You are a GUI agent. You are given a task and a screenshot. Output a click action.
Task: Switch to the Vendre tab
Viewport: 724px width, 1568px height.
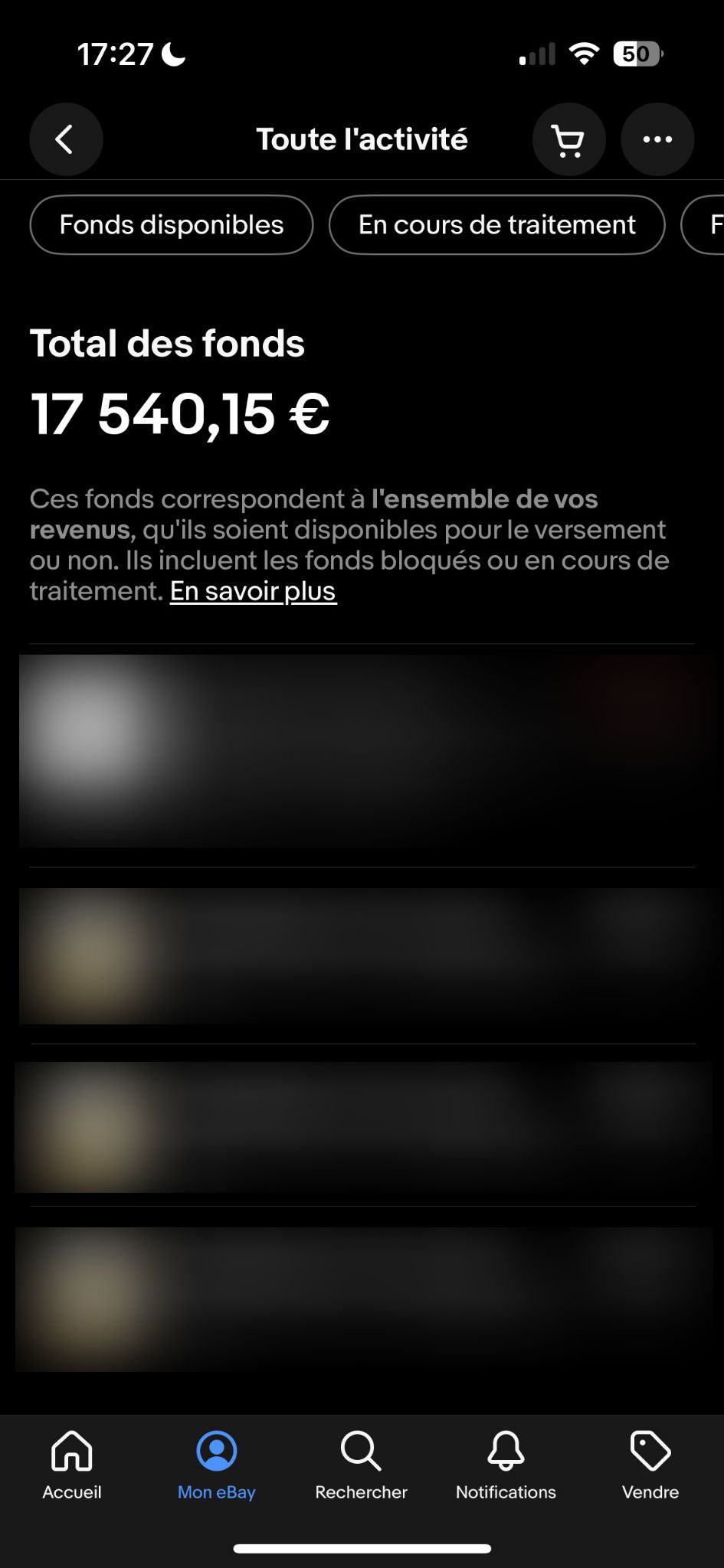(650, 1465)
